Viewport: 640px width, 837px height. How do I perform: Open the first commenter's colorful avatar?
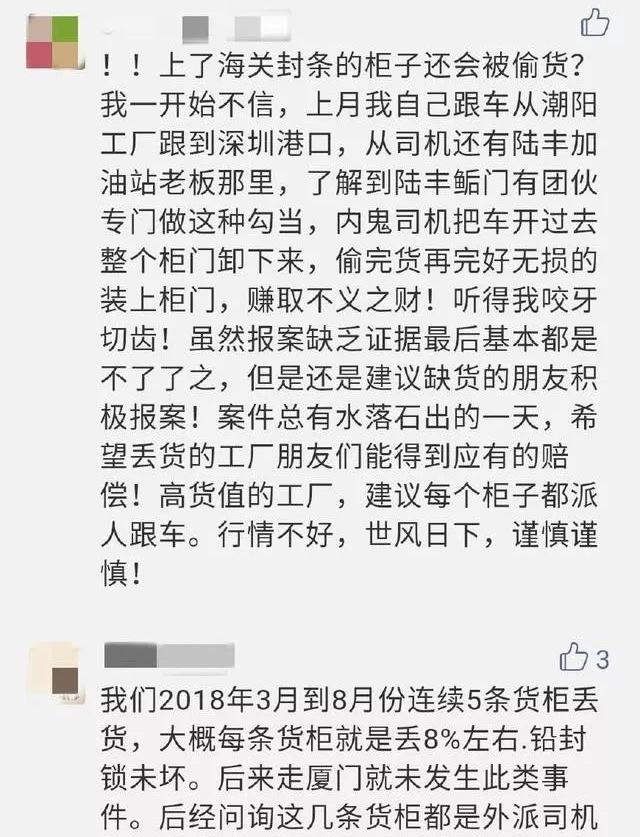(x=52, y=42)
